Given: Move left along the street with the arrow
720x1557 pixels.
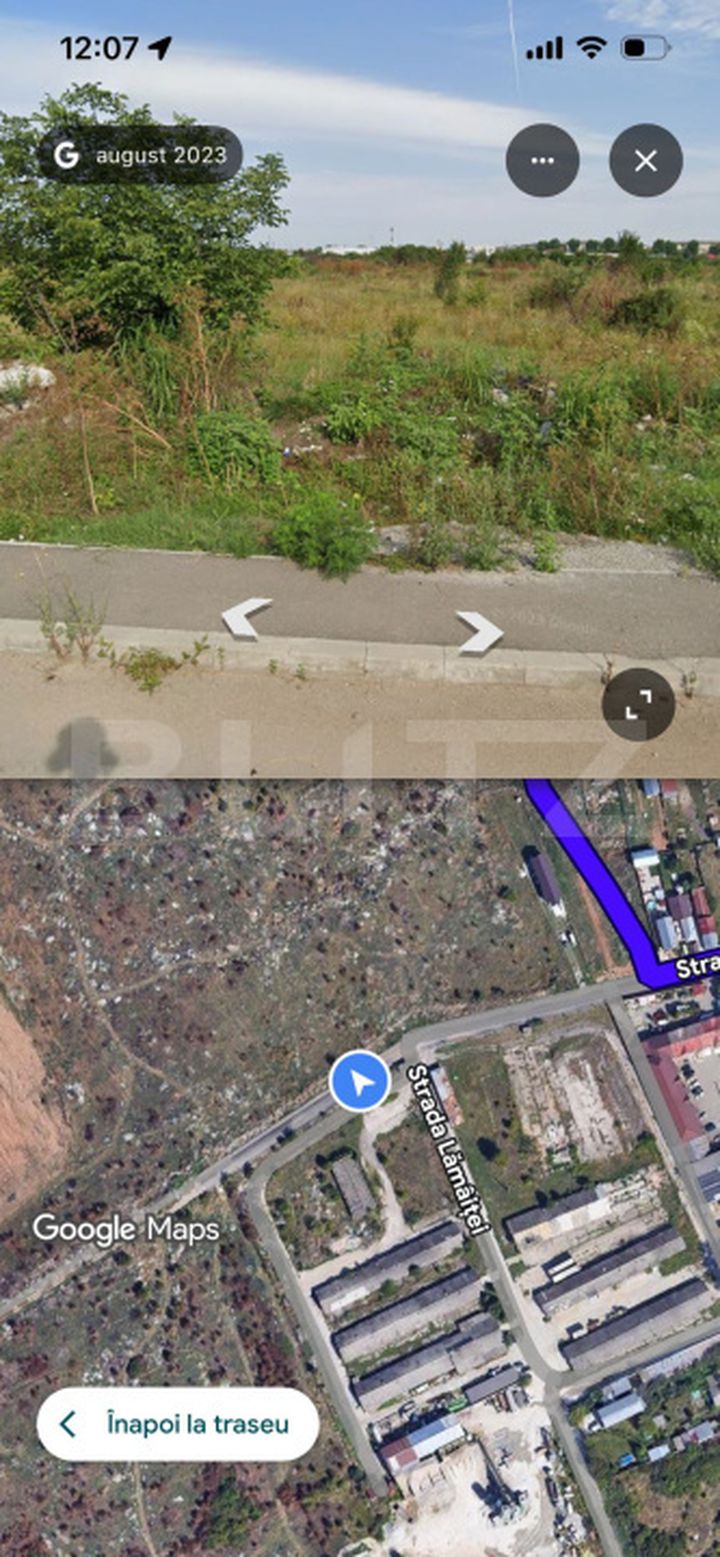Looking at the screenshot, I should point(246,618).
